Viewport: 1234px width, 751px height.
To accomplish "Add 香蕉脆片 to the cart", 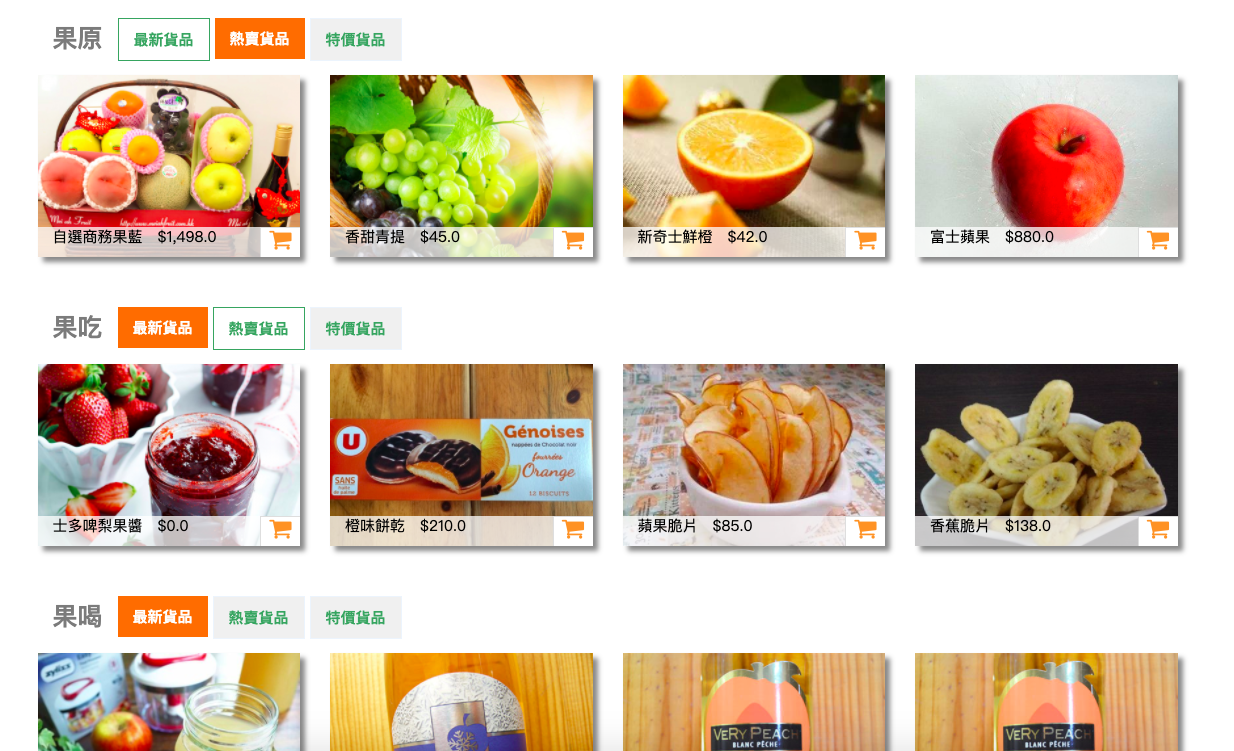I will click(1158, 530).
